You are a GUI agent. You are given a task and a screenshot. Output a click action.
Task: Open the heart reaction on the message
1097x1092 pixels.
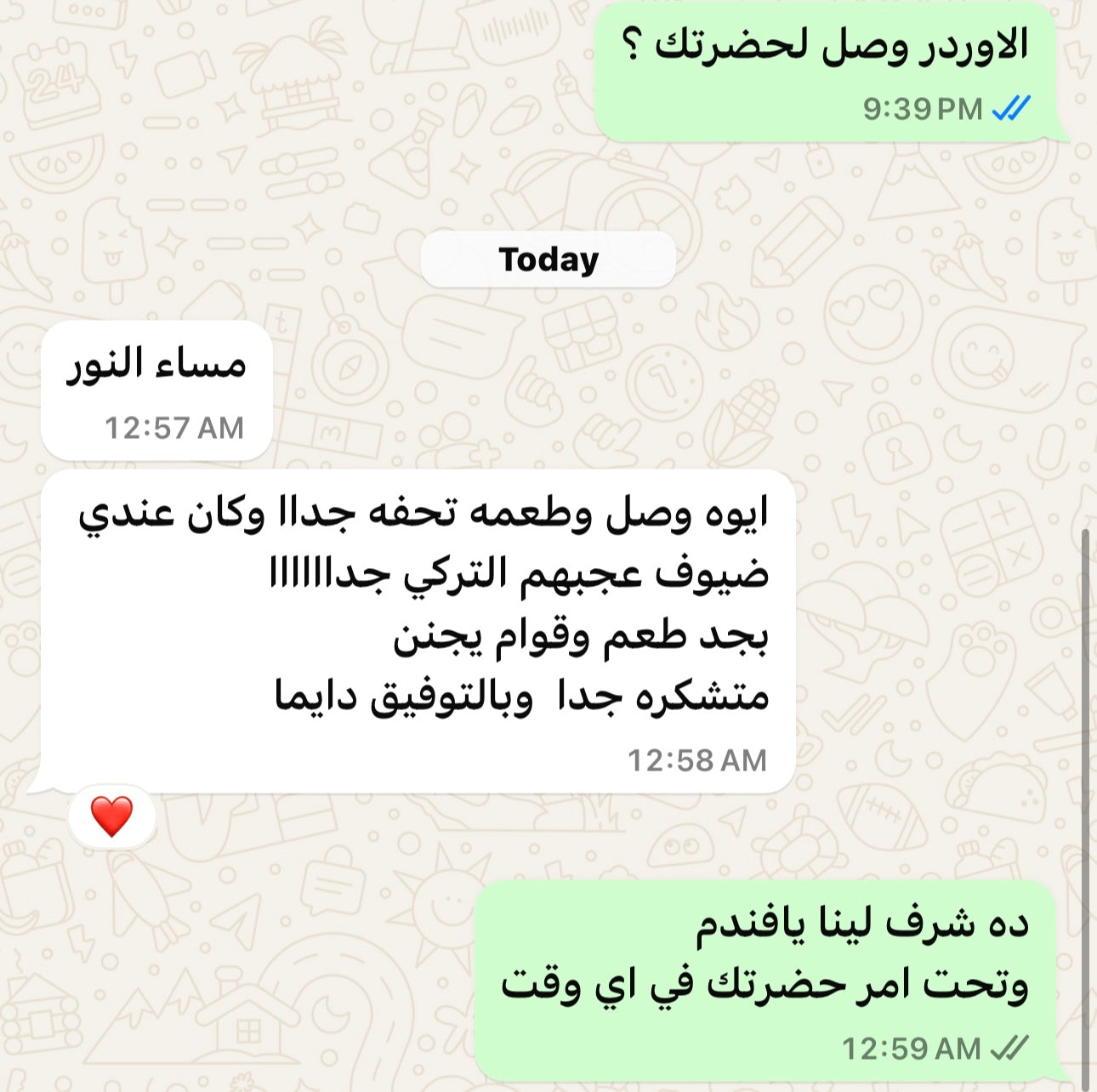112,816
